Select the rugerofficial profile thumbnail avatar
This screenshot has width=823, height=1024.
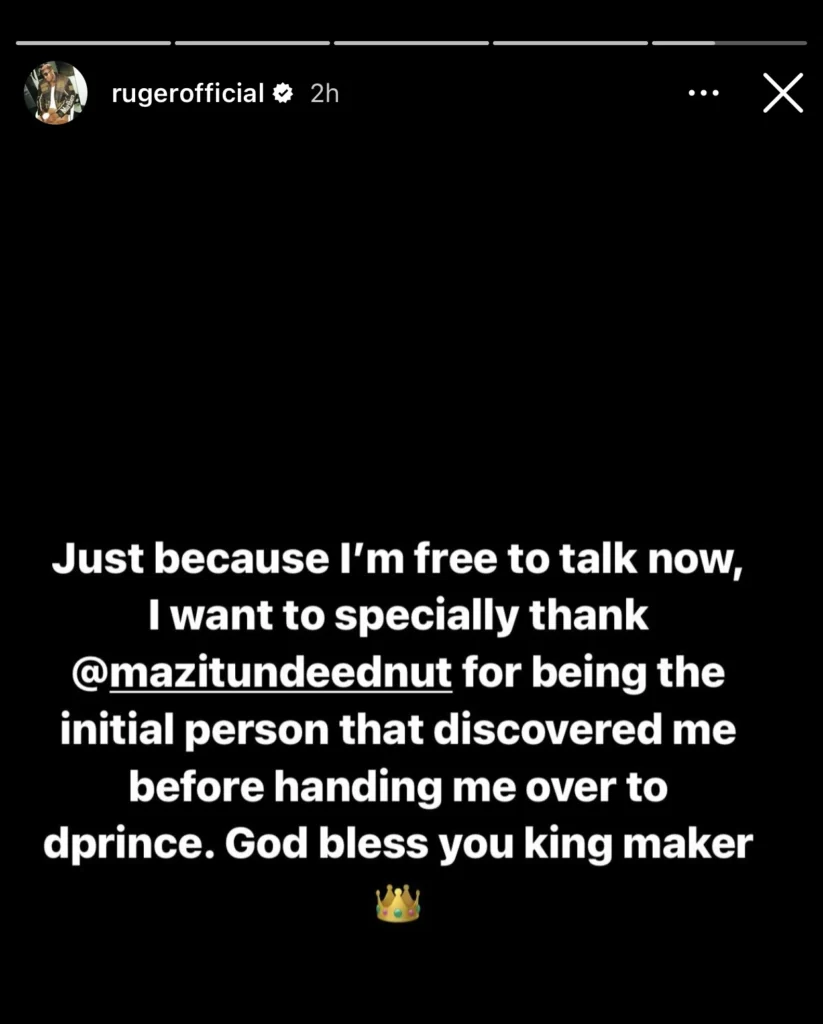pyautogui.click(x=56, y=92)
